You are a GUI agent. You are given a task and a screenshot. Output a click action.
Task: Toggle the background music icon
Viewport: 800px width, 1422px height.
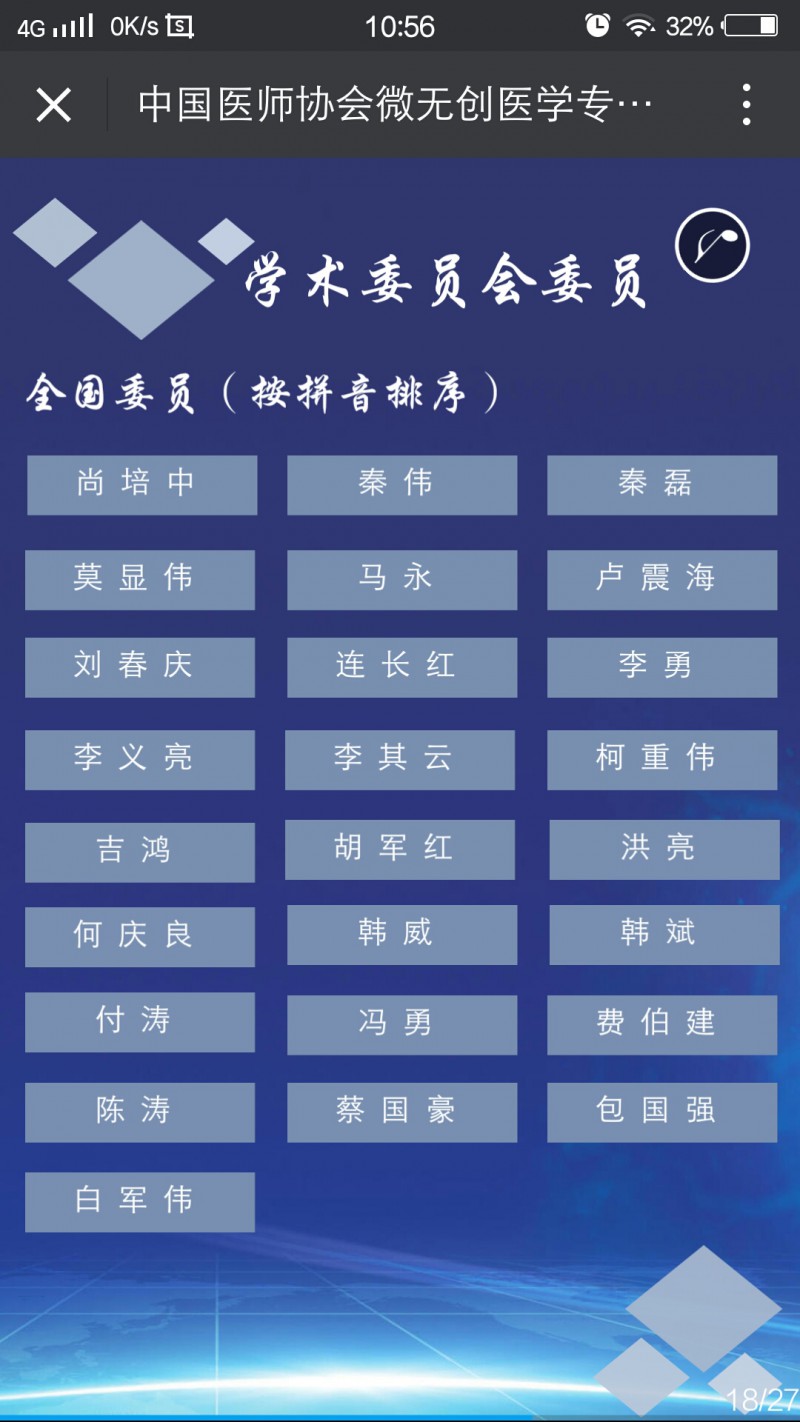712,245
